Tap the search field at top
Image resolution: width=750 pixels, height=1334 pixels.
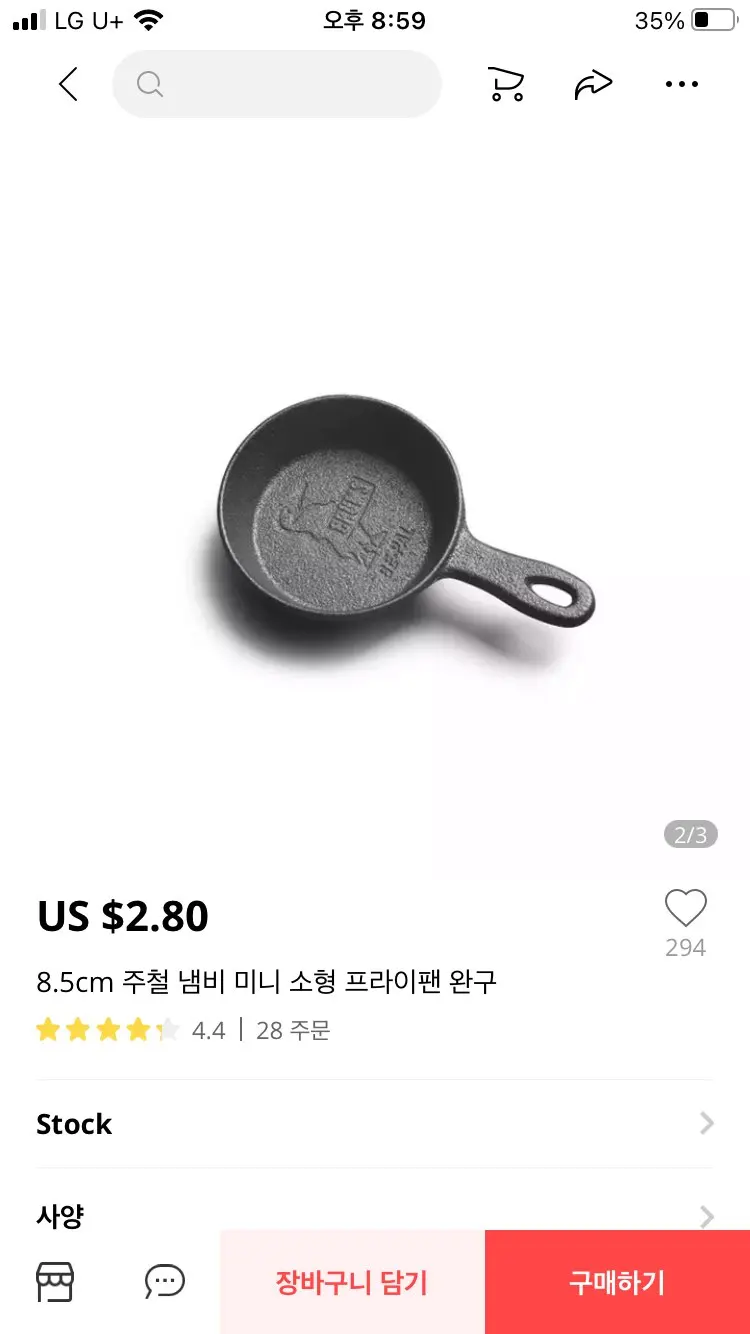tap(277, 84)
